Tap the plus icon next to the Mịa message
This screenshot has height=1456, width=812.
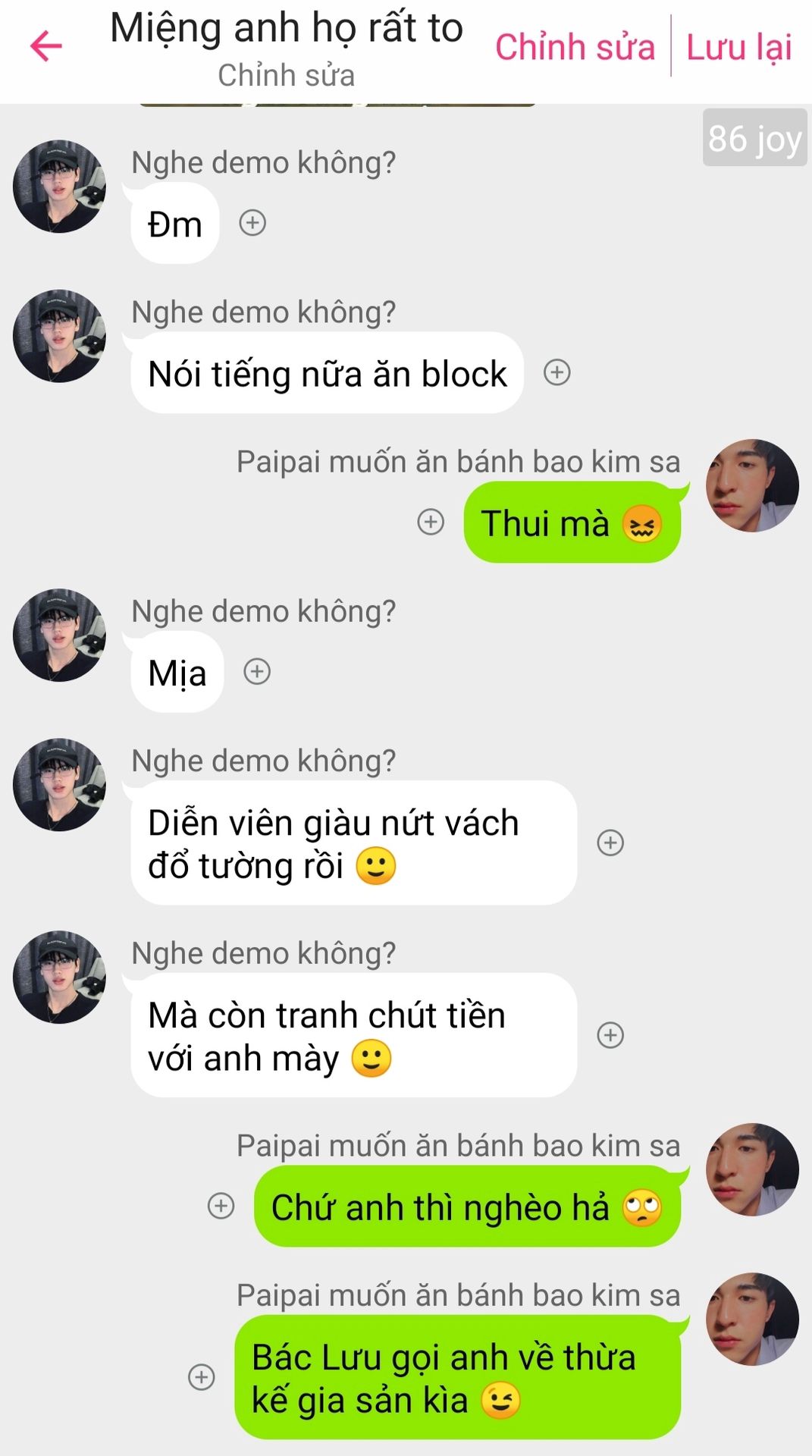coord(257,671)
